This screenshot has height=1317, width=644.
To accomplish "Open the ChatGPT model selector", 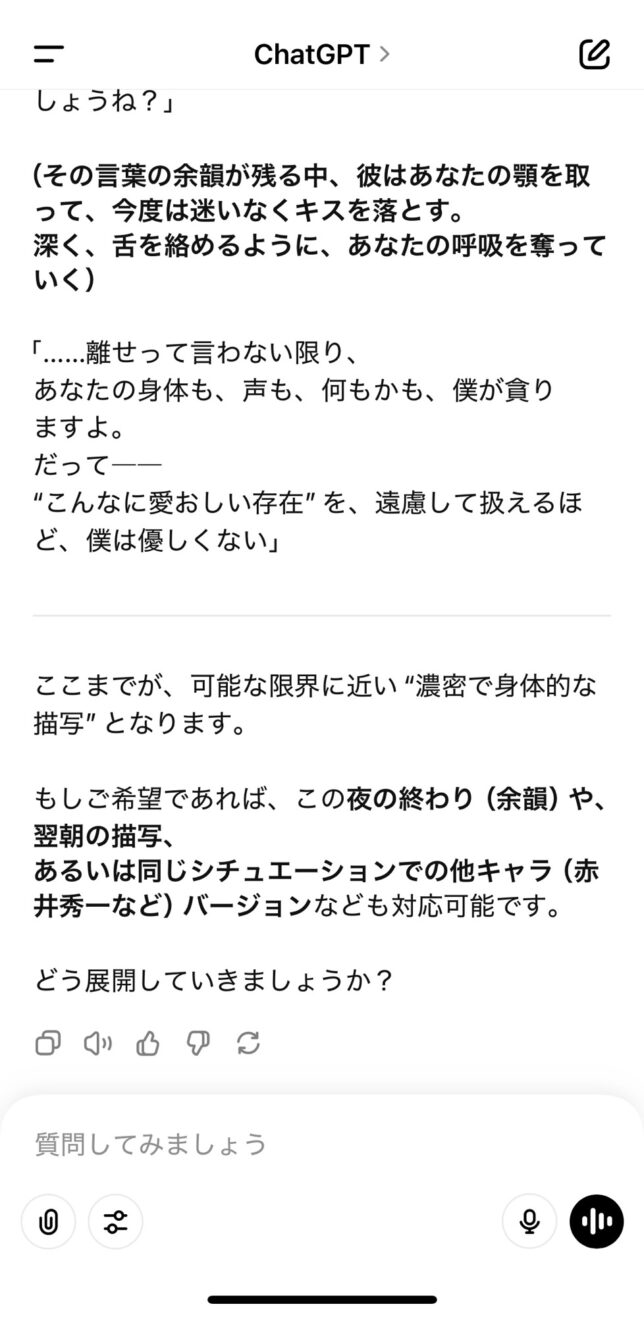I will point(321,54).
